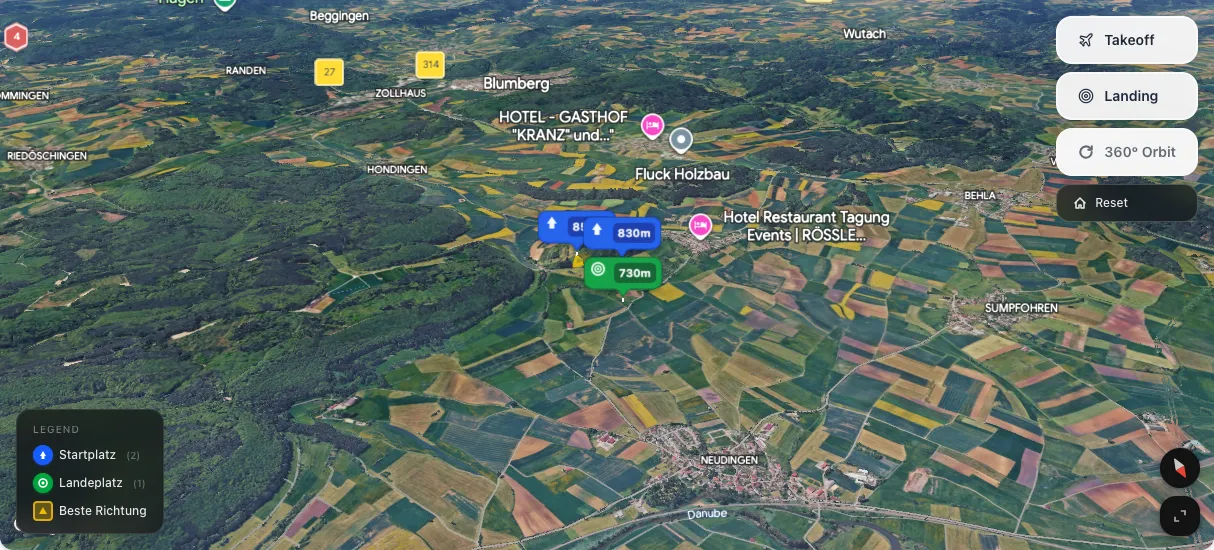Open the 830m takeoff marker
Screen dimensions: 1214x550
click(622, 233)
